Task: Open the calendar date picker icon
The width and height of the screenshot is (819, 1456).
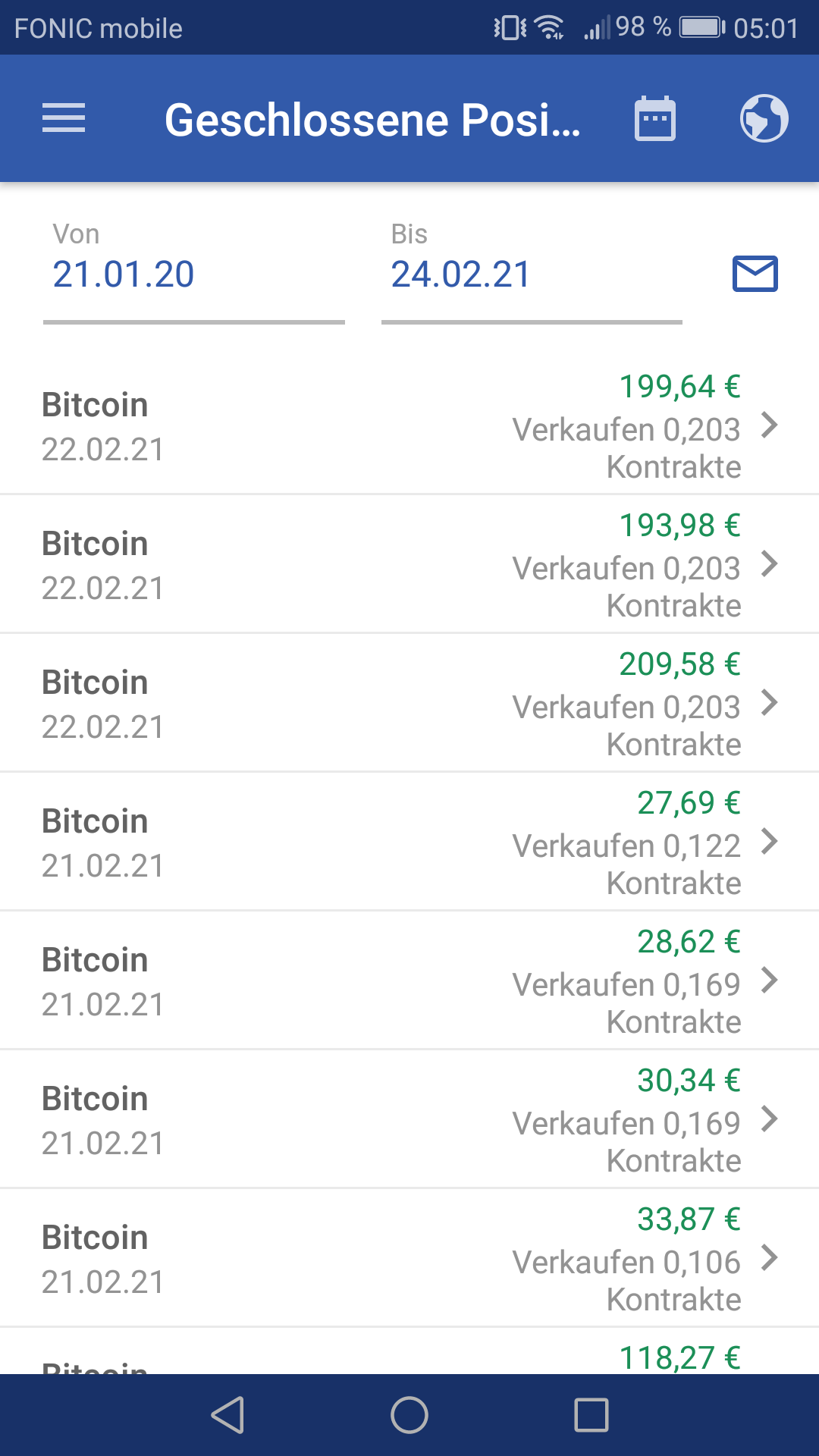Action: [x=655, y=118]
